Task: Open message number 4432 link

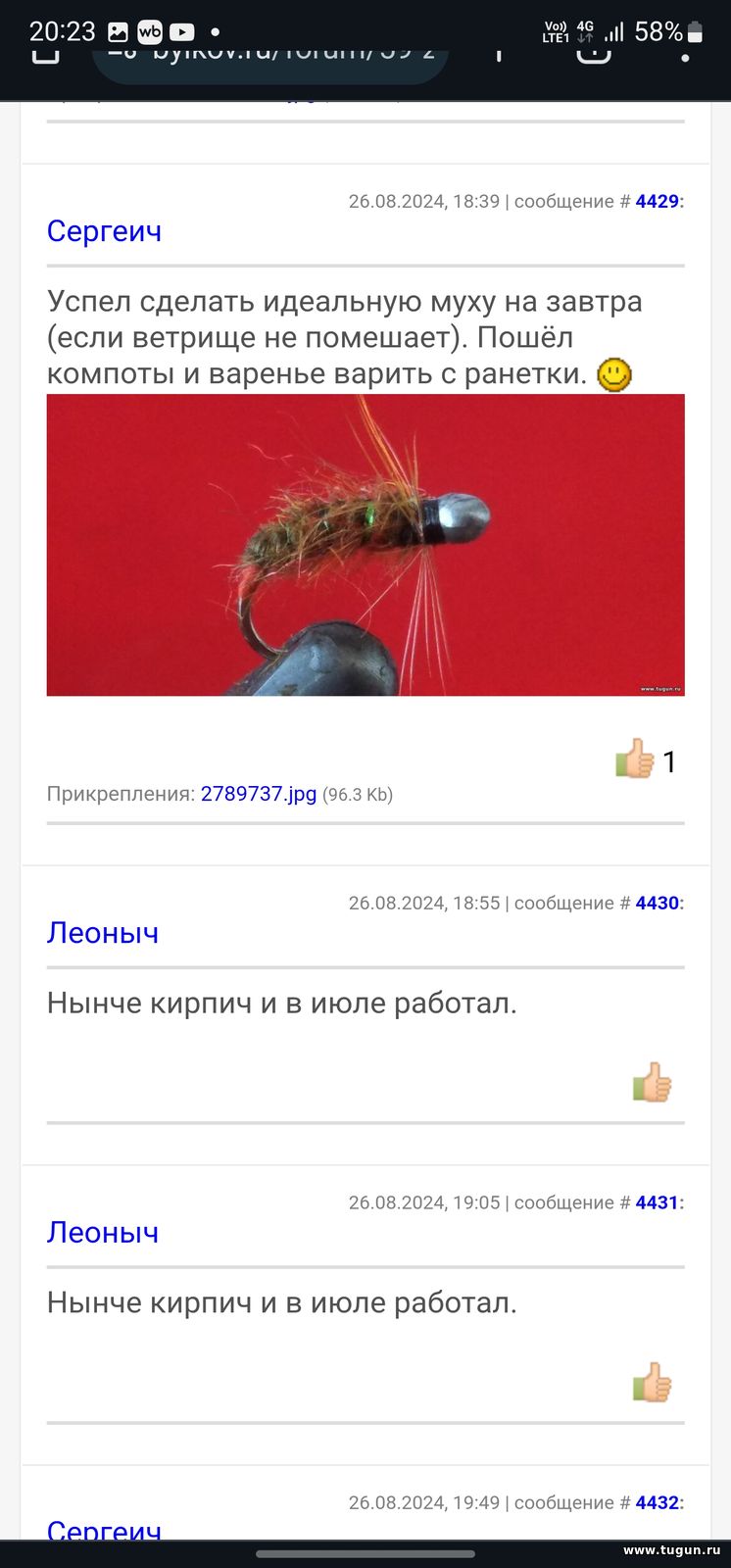Action: 658,1502
